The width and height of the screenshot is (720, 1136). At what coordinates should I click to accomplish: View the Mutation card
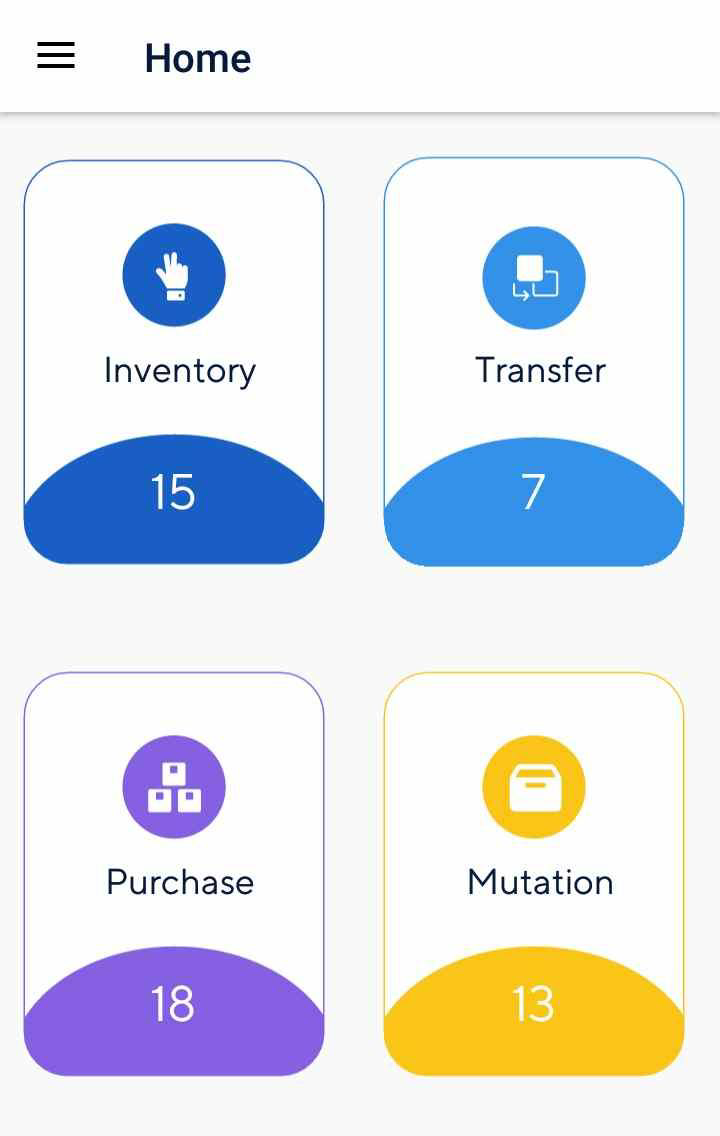coord(534,874)
